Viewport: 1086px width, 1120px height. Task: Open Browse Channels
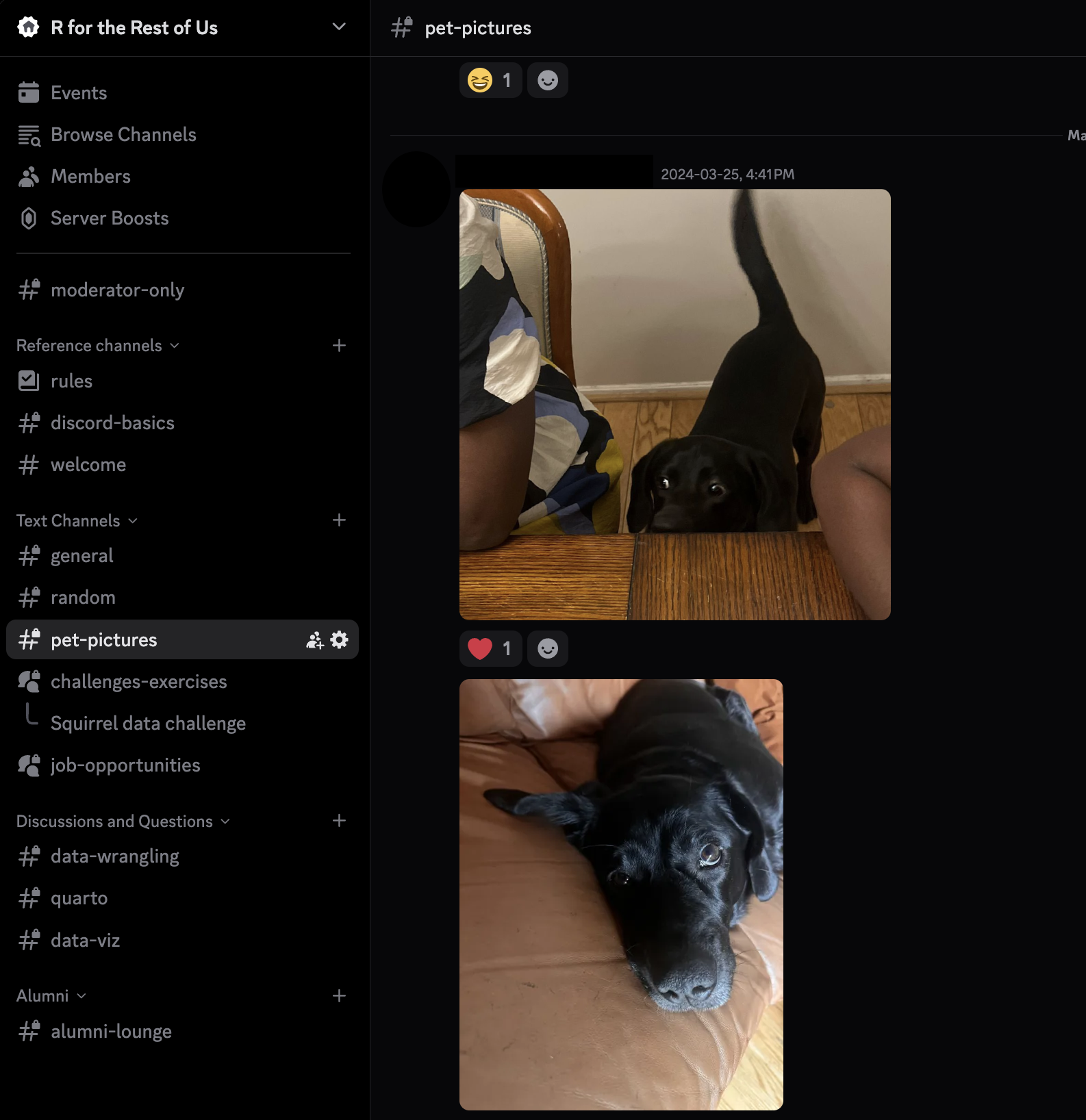click(123, 135)
